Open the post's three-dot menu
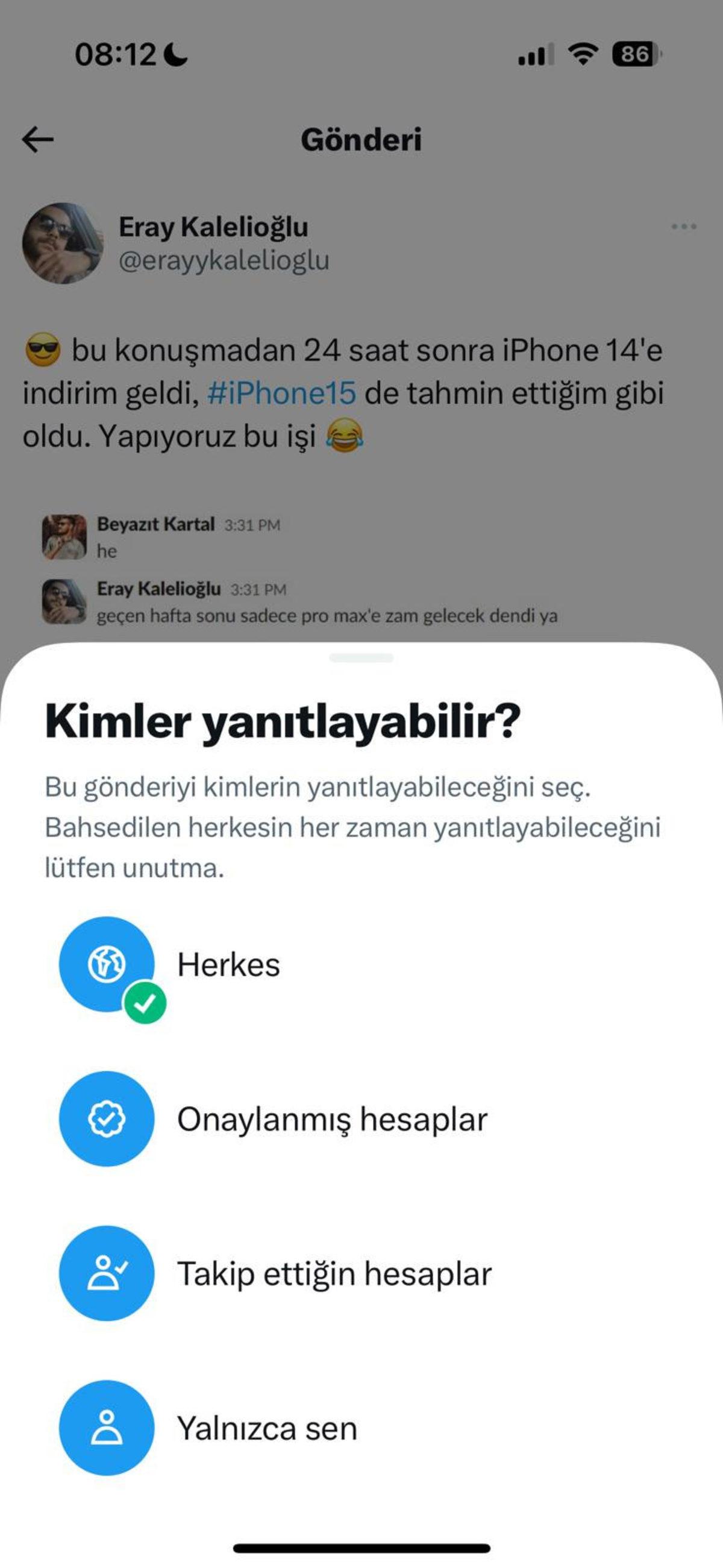 pyautogui.click(x=683, y=227)
